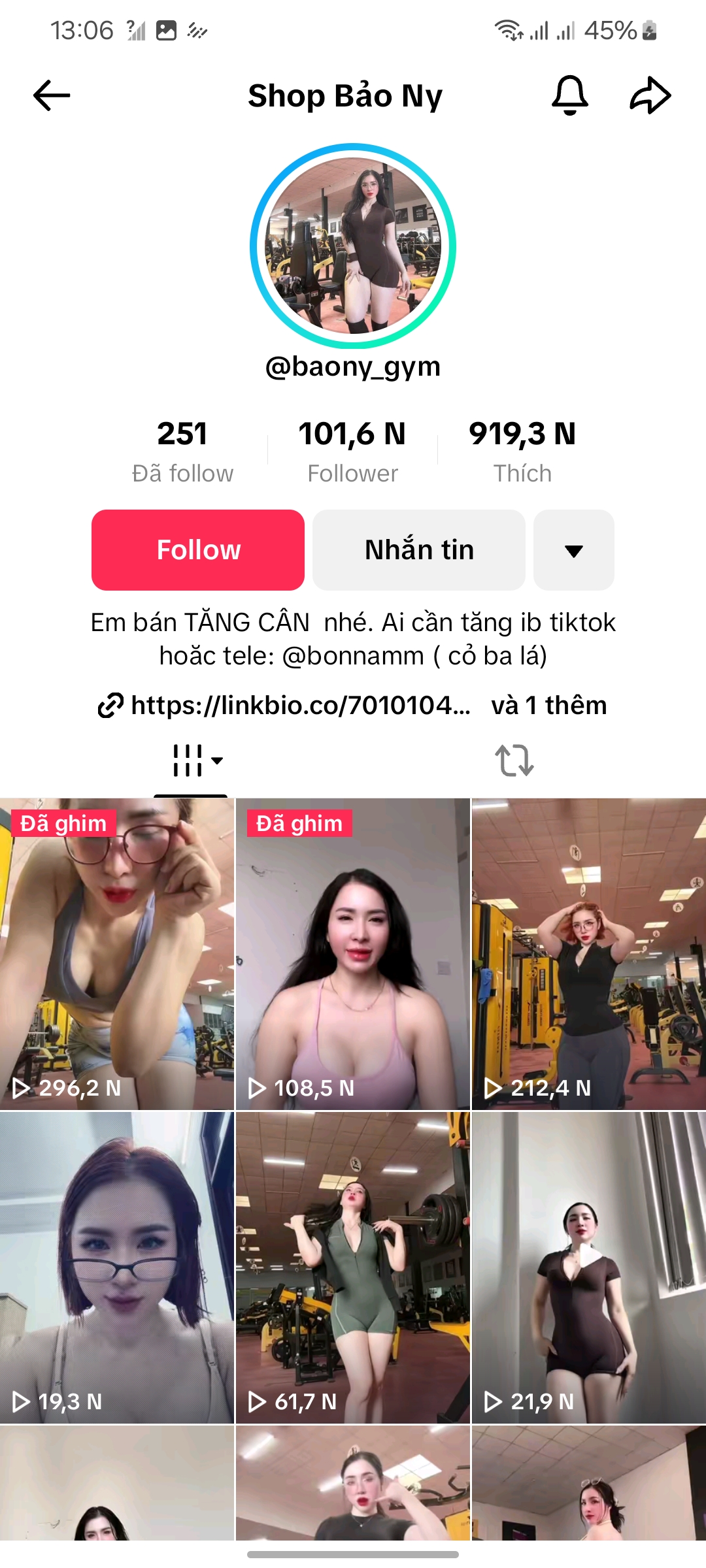Watch the video with 61,7 N views
The image size is (706, 1568).
coord(353,1267)
